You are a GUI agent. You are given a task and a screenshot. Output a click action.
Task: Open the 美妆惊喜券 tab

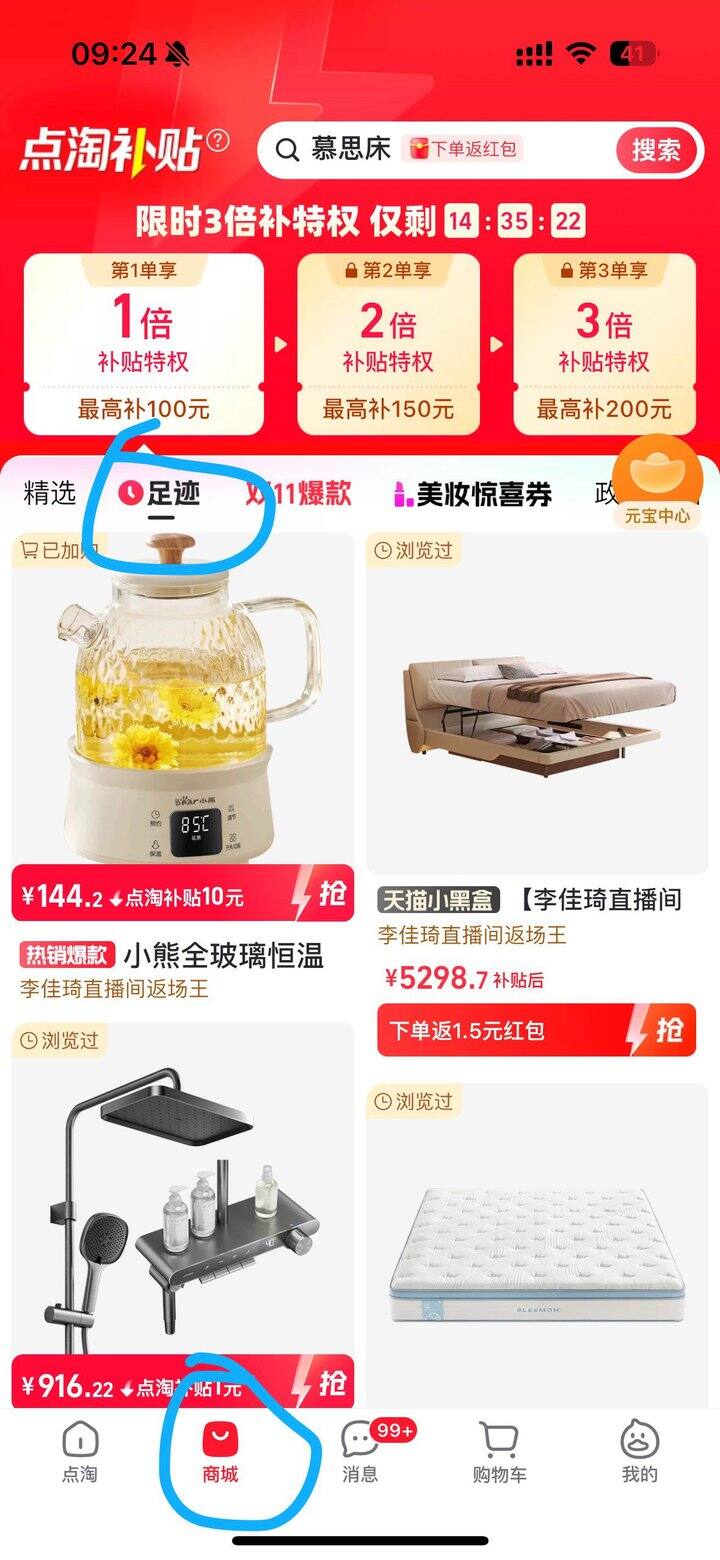click(472, 493)
